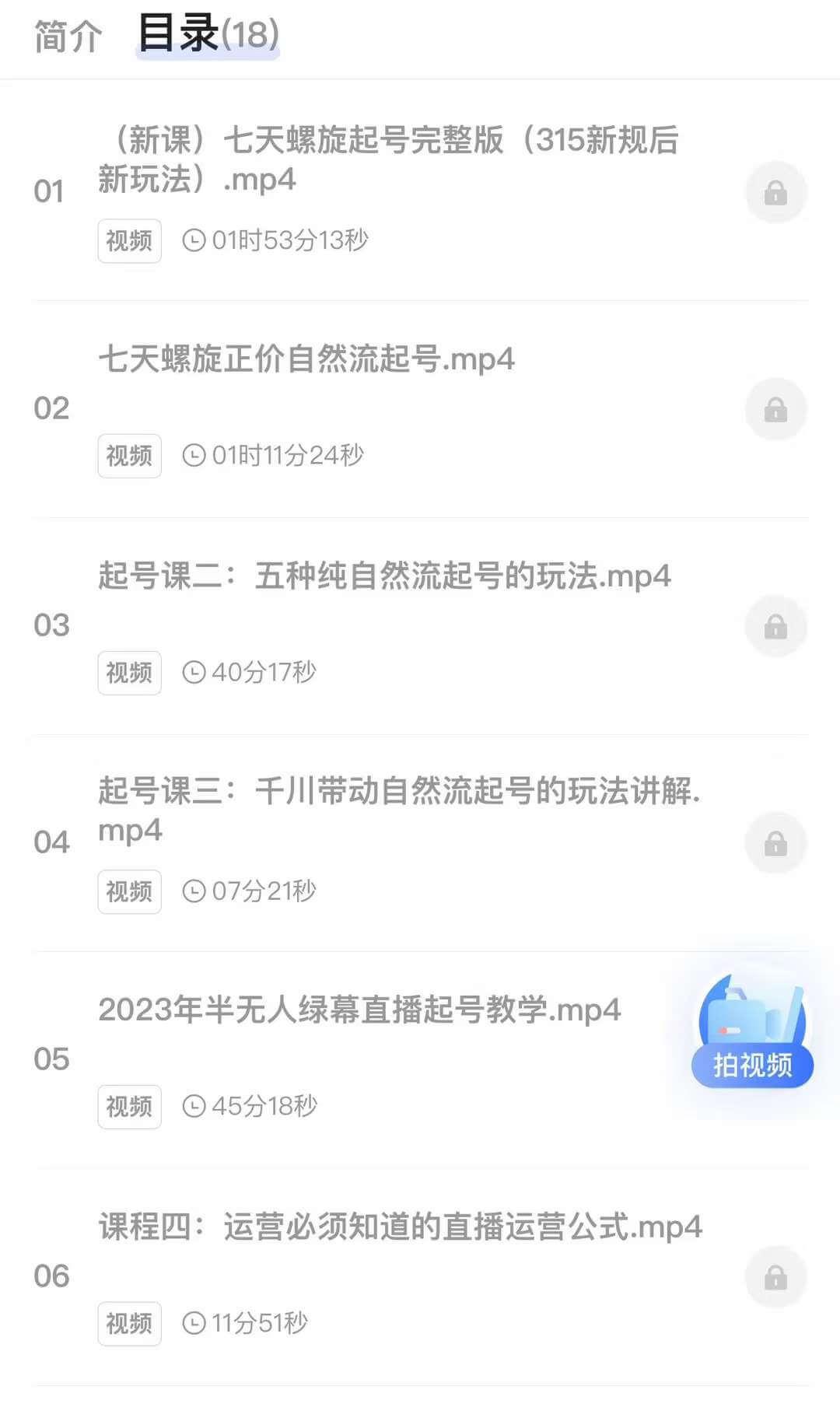Tap the lock icon on lesson 01
Viewport: 840px width, 1421px height.
(x=775, y=192)
